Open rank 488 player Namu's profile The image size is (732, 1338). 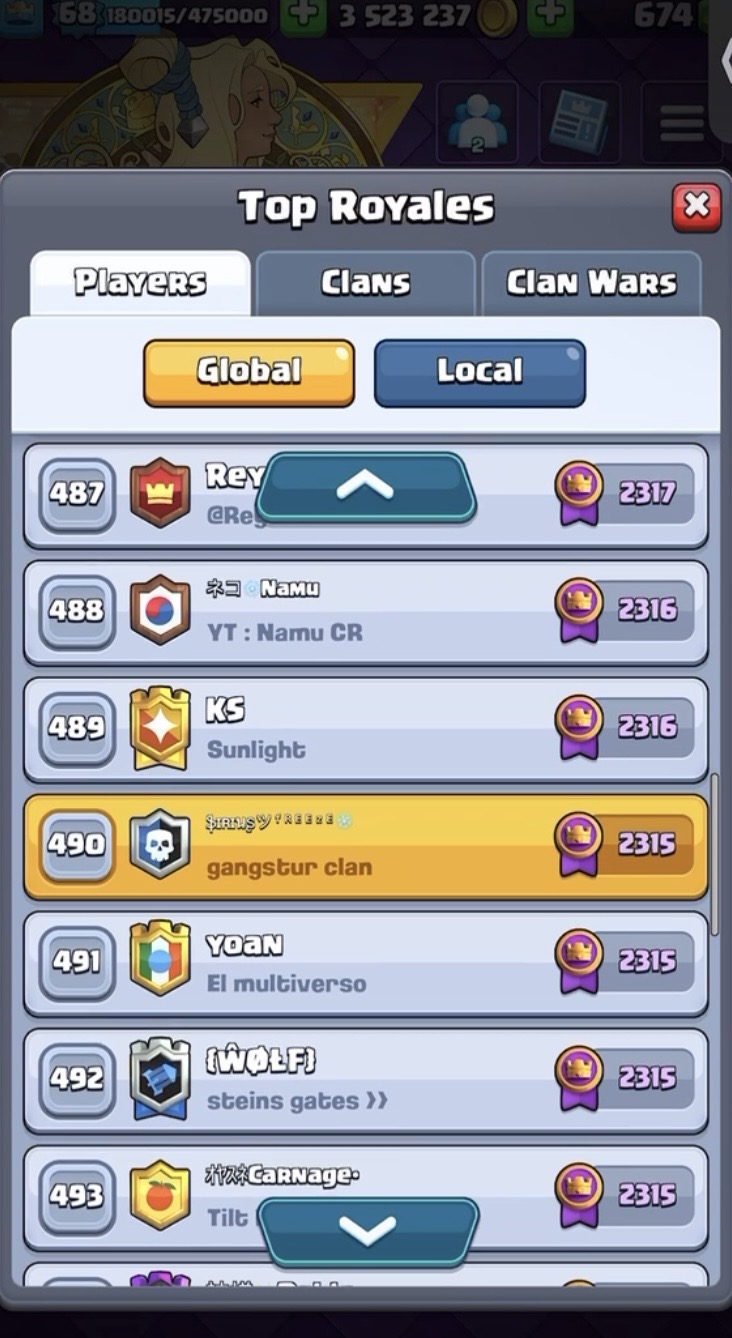(x=365, y=610)
